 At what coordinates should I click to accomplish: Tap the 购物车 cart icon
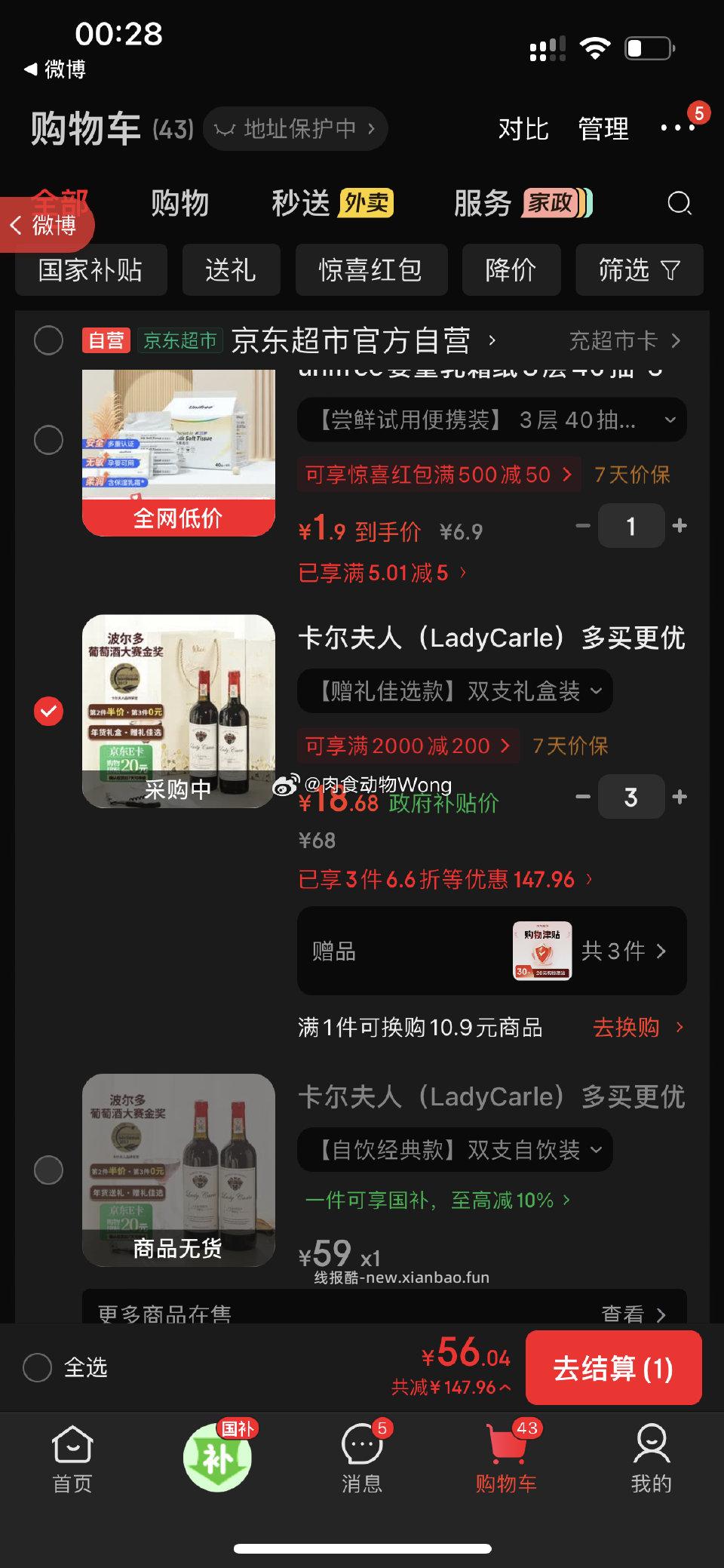[507, 1456]
